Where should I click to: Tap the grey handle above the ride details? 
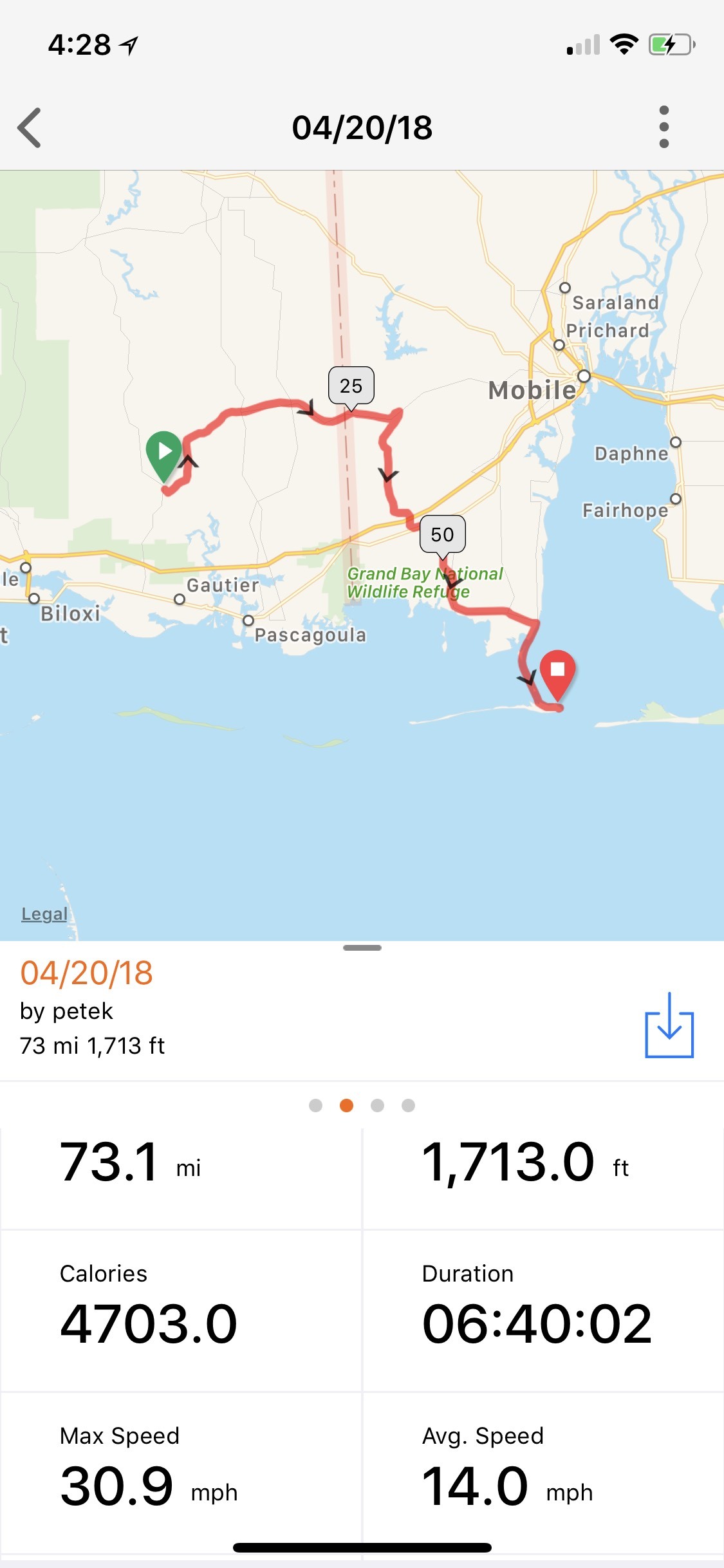[362, 947]
